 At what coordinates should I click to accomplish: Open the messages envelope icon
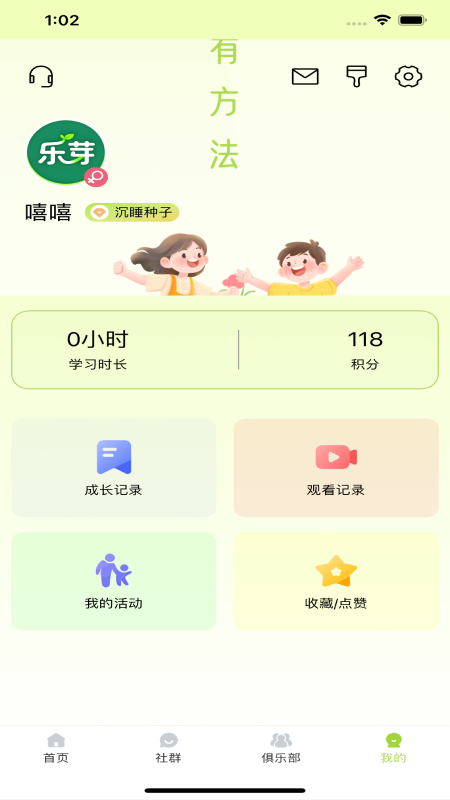(x=305, y=77)
